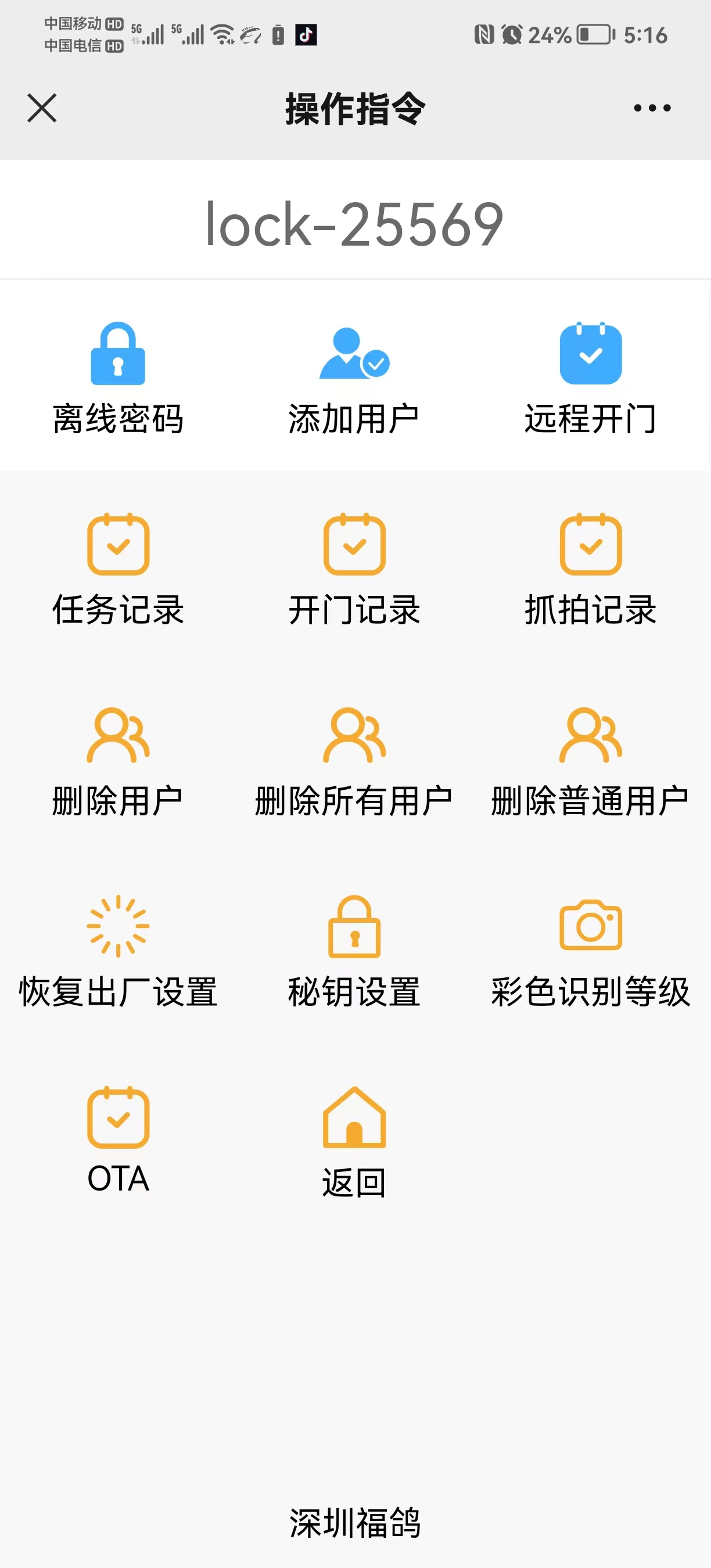Open 开门记录 door opening log
This screenshot has width=711, height=1568.
point(354,570)
